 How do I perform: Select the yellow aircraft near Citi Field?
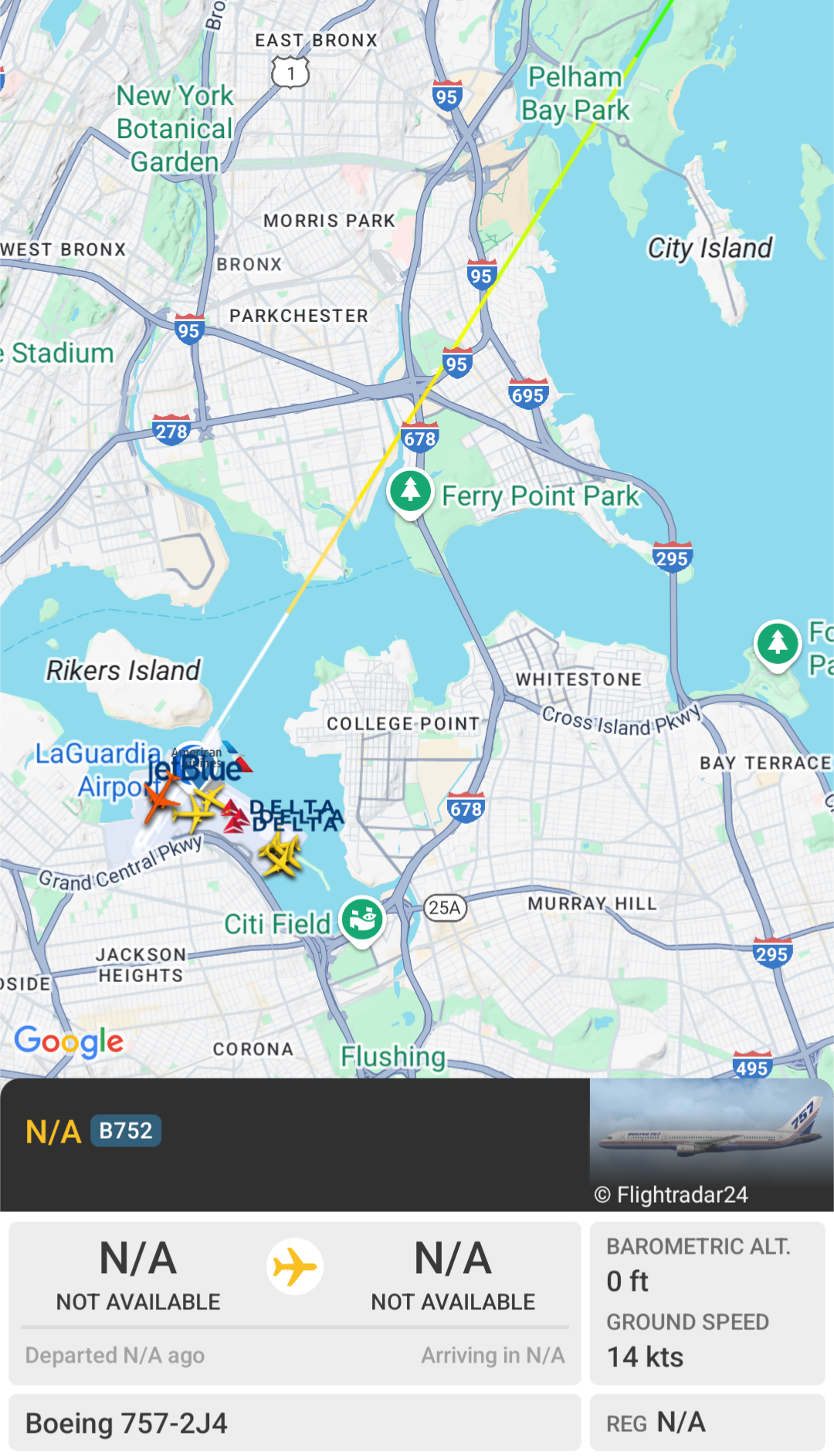tap(280, 855)
